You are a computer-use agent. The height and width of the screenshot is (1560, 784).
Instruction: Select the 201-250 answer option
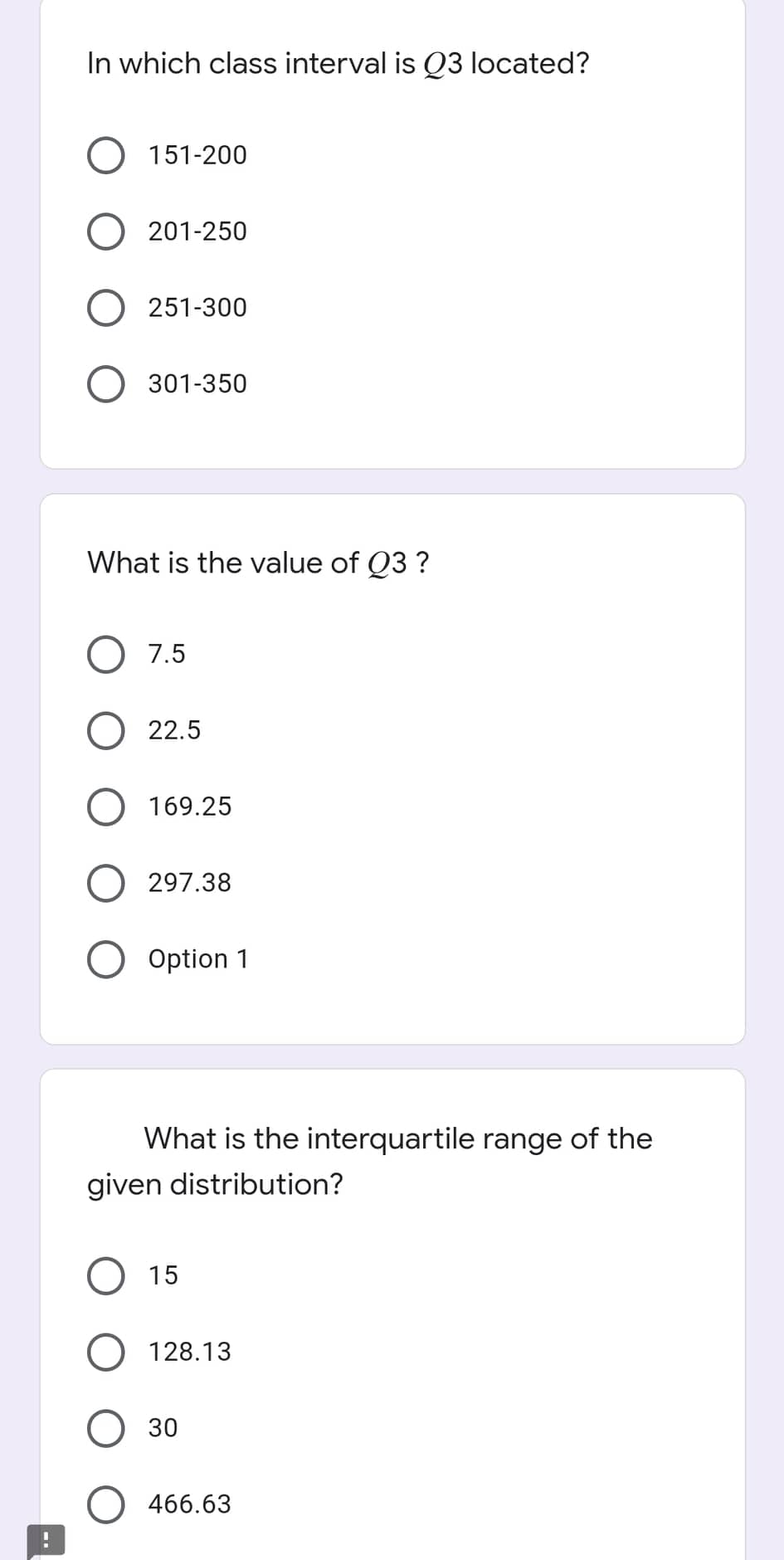105,230
